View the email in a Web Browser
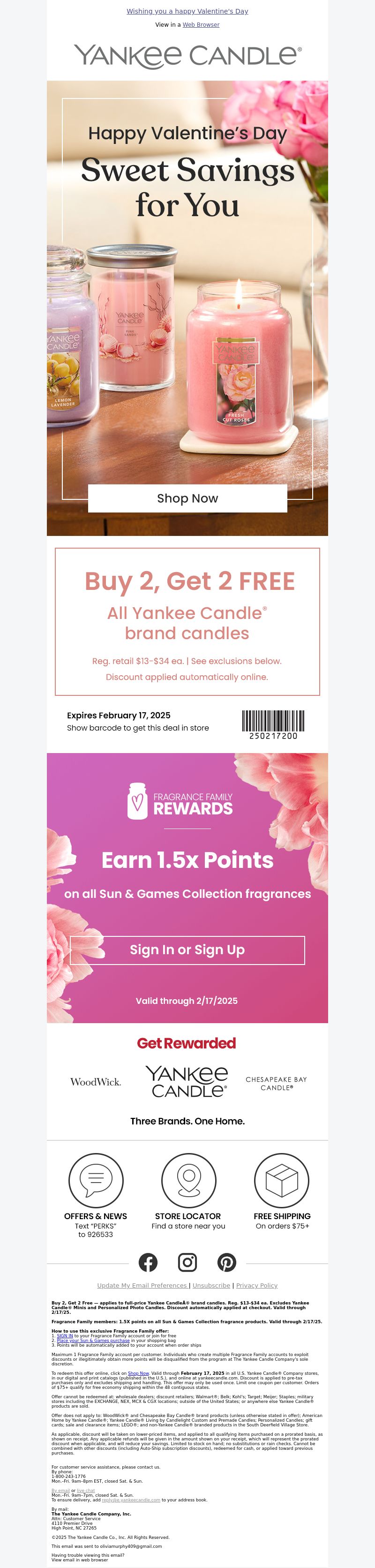Image resolution: width=375 pixels, height=1568 pixels. 201,25
